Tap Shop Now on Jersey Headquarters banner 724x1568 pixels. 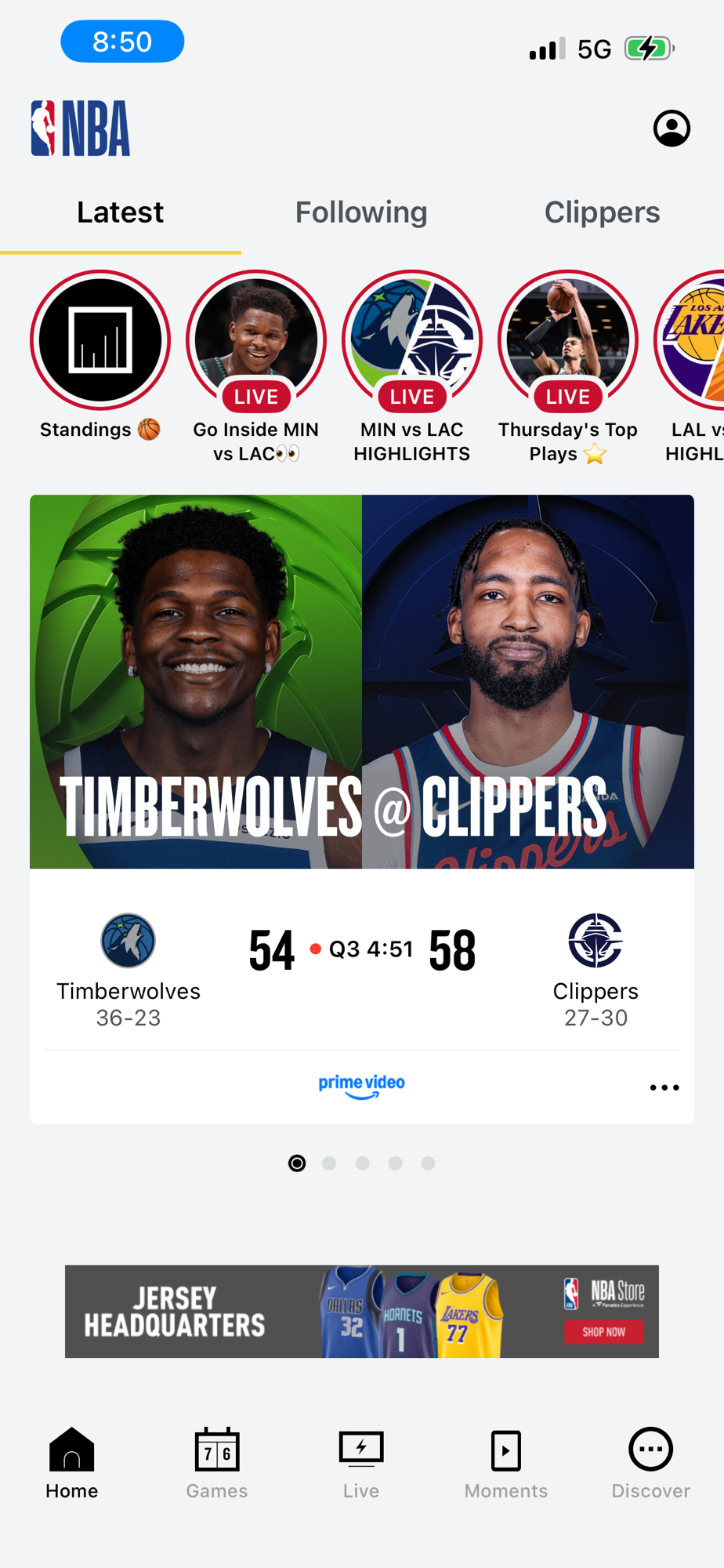tap(603, 1332)
